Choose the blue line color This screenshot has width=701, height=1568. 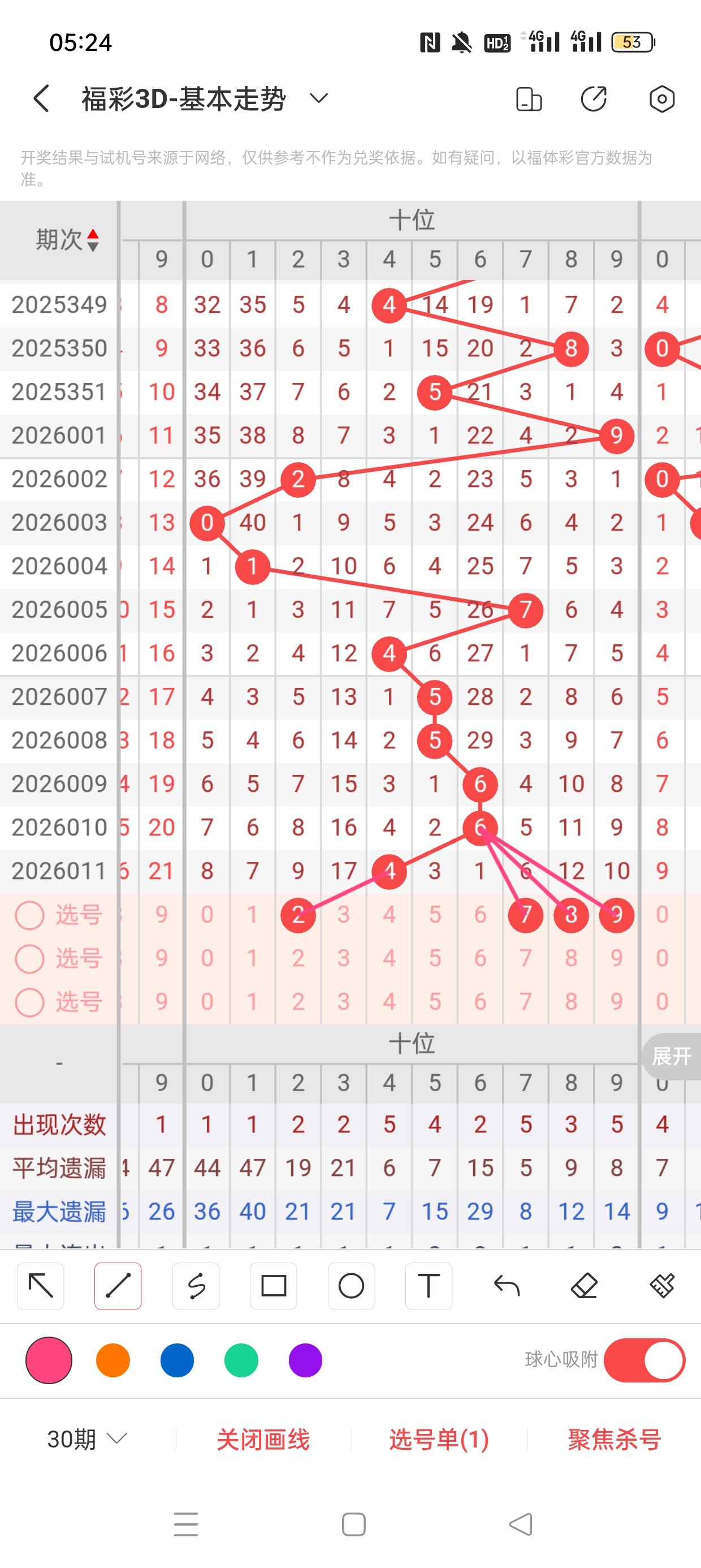177,1360
